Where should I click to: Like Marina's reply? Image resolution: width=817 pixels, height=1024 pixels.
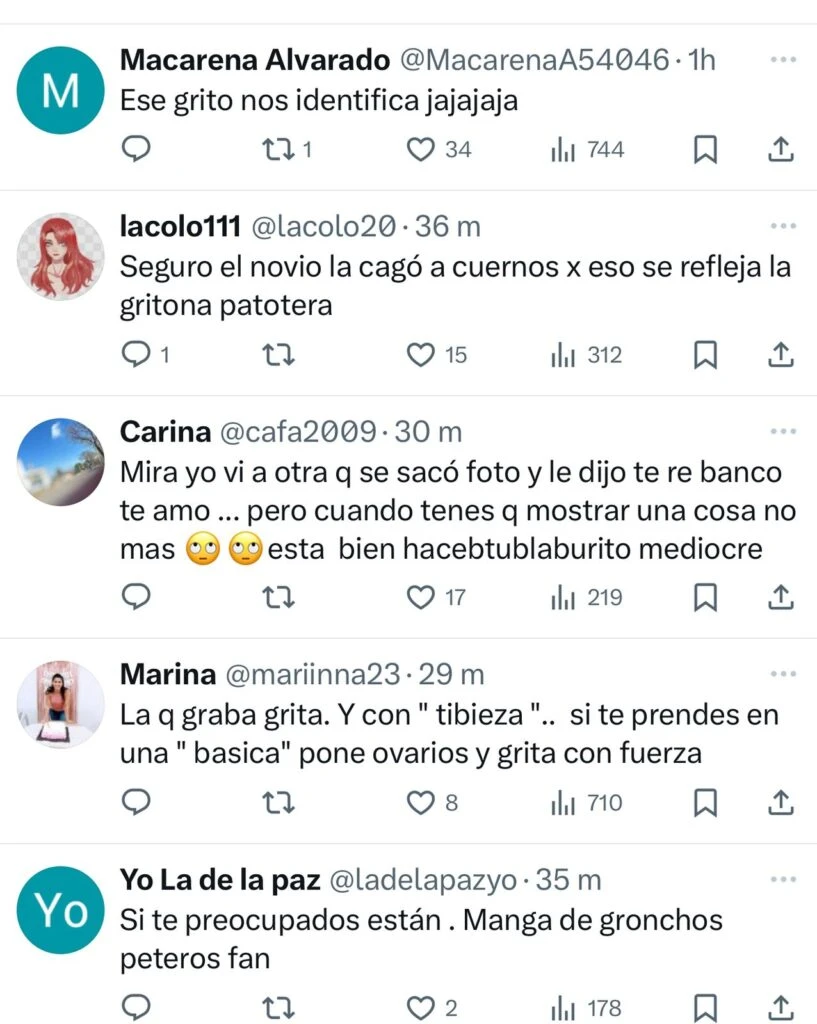(422, 803)
